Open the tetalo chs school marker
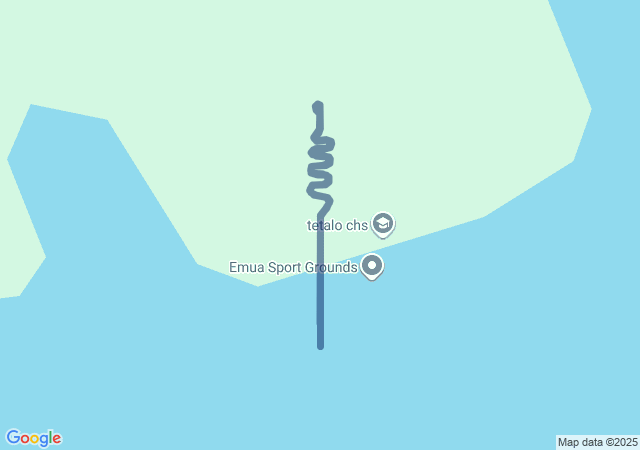This screenshot has height=450, width=640. (x=382, y=224)
